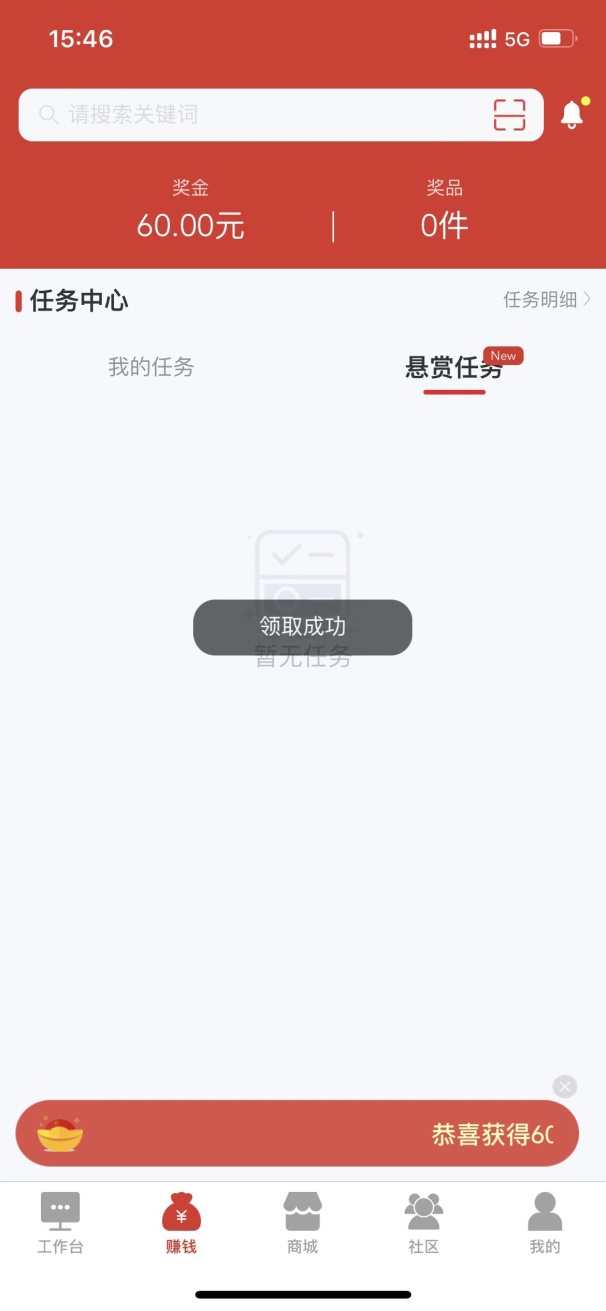Switch to the 我的任务 tab
606x1311 pixels.
click(x=151, y=367)
